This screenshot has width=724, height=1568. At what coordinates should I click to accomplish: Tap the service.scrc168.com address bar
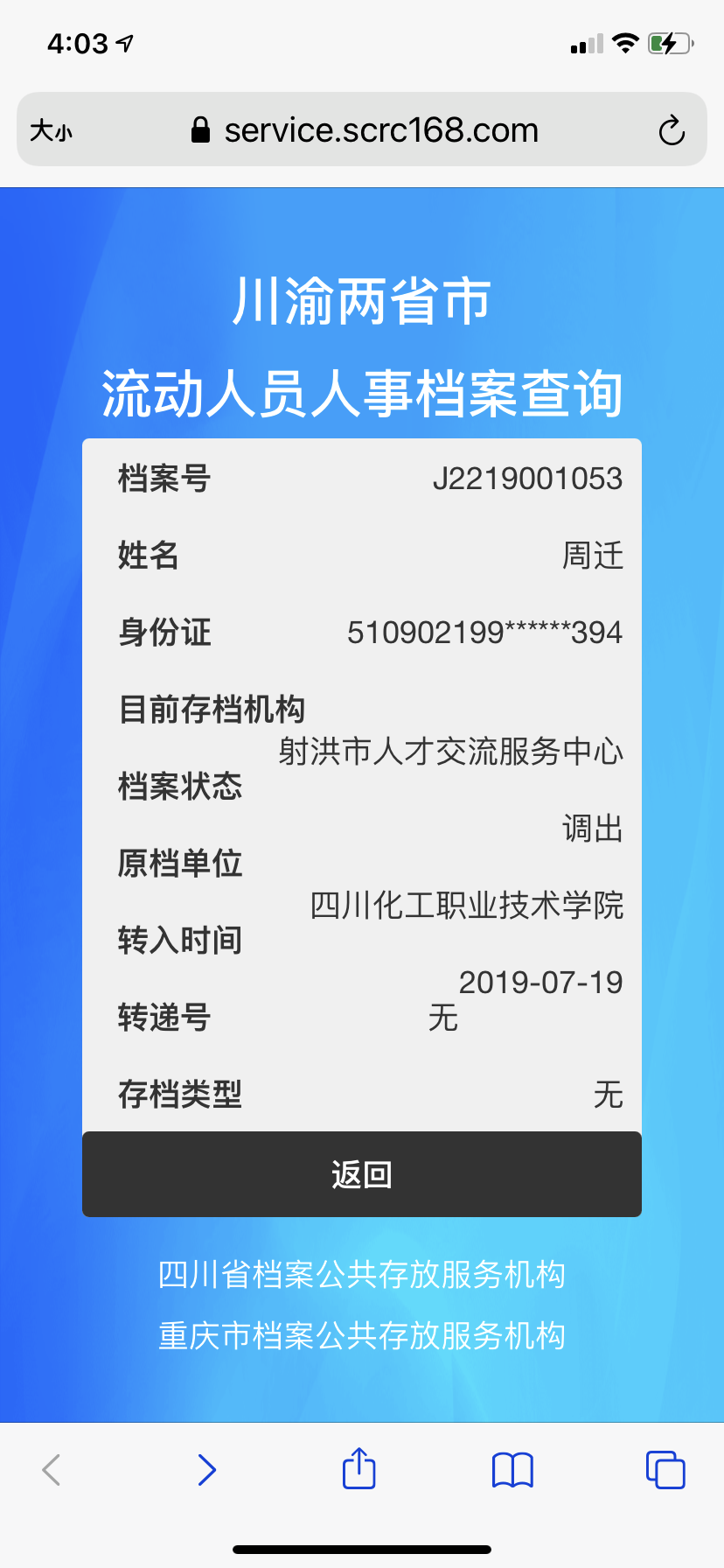362,129
